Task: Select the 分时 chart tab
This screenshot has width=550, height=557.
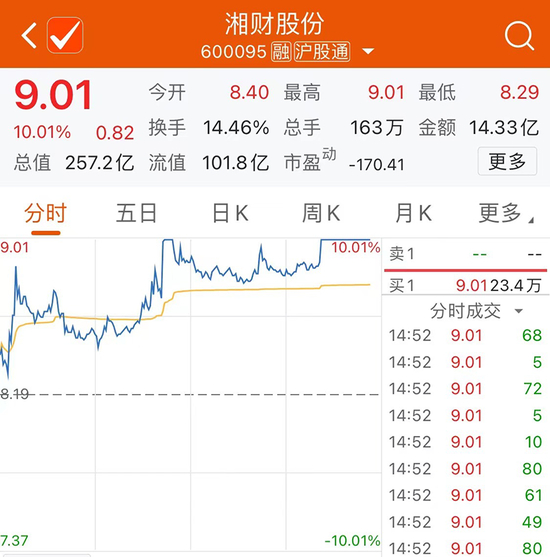Action: tap(45, 213)
